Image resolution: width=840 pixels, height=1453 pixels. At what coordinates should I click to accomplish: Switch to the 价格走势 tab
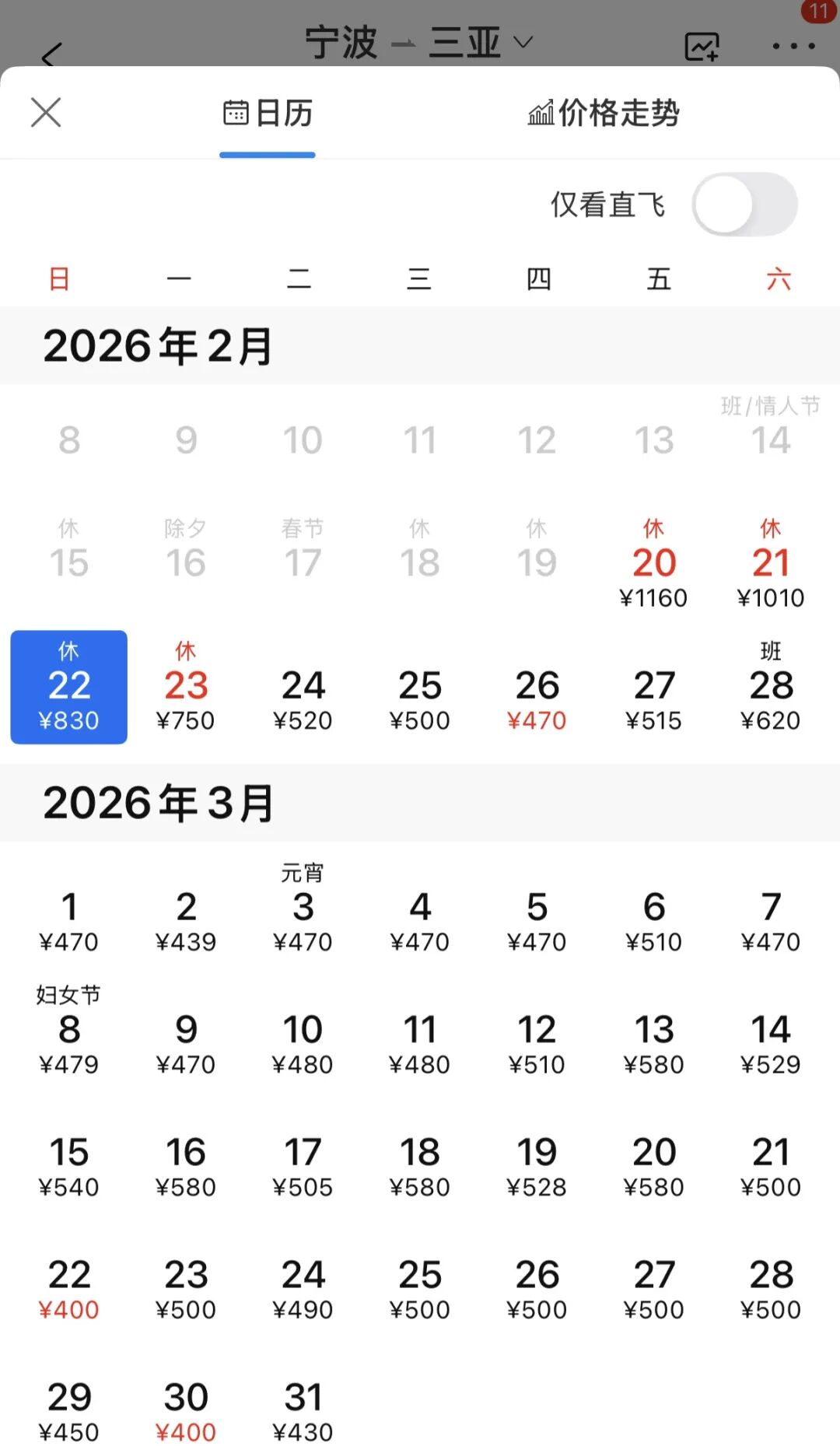[604, 114]
